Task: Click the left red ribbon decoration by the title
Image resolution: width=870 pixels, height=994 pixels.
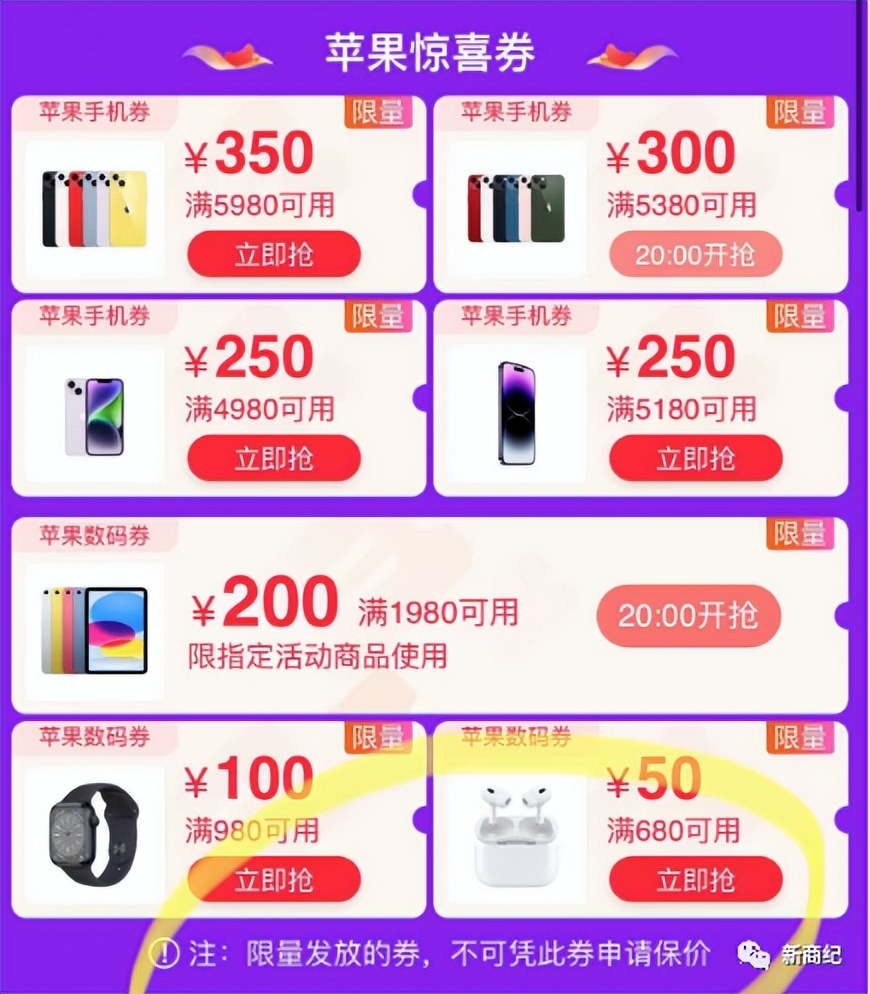Action: point(228,55)
